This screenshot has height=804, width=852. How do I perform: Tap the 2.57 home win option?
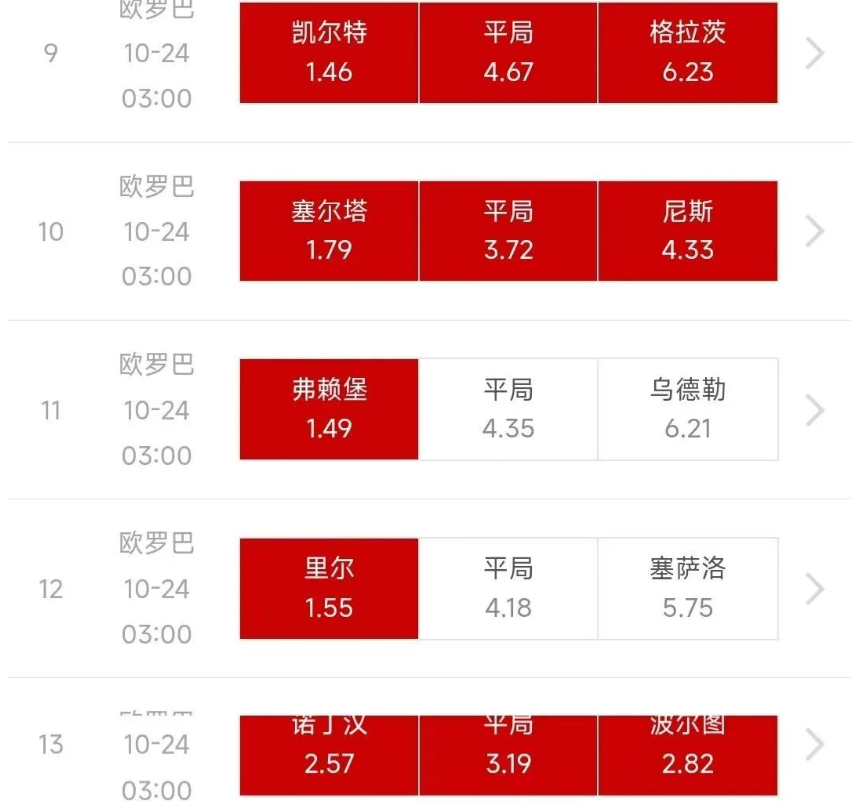(x=329, y=750)
